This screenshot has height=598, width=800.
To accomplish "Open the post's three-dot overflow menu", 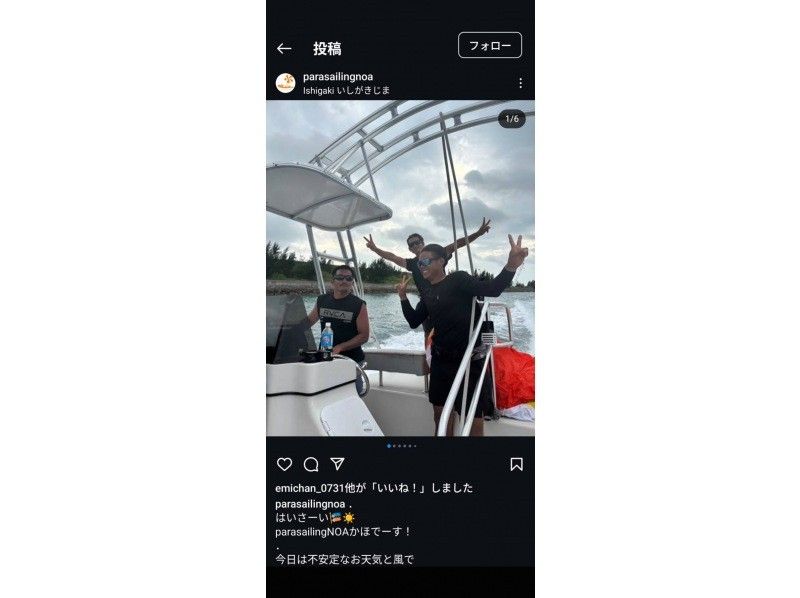I will [x=520, y=83].
